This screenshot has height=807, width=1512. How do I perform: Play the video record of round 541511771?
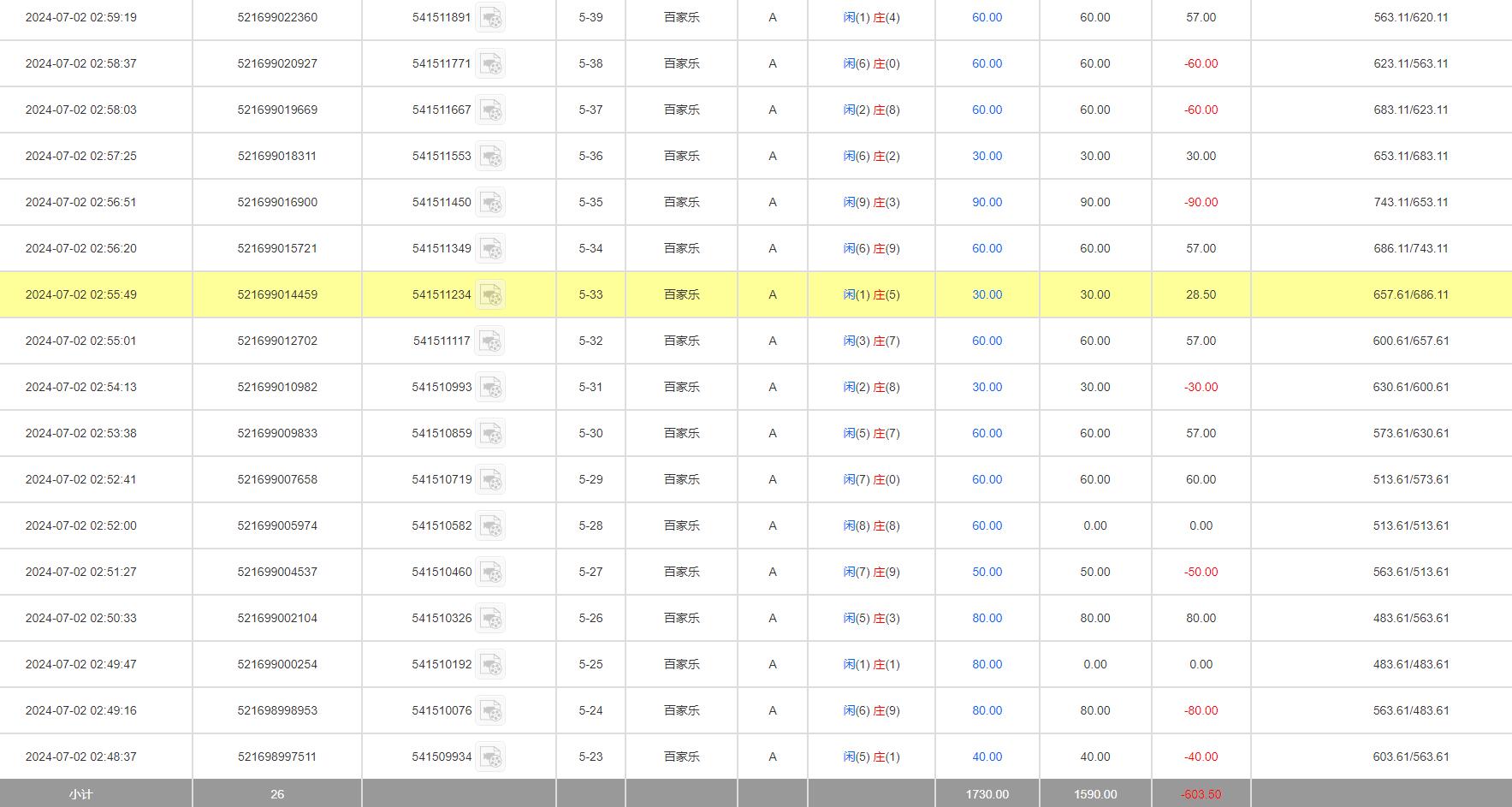pos(490,64)
